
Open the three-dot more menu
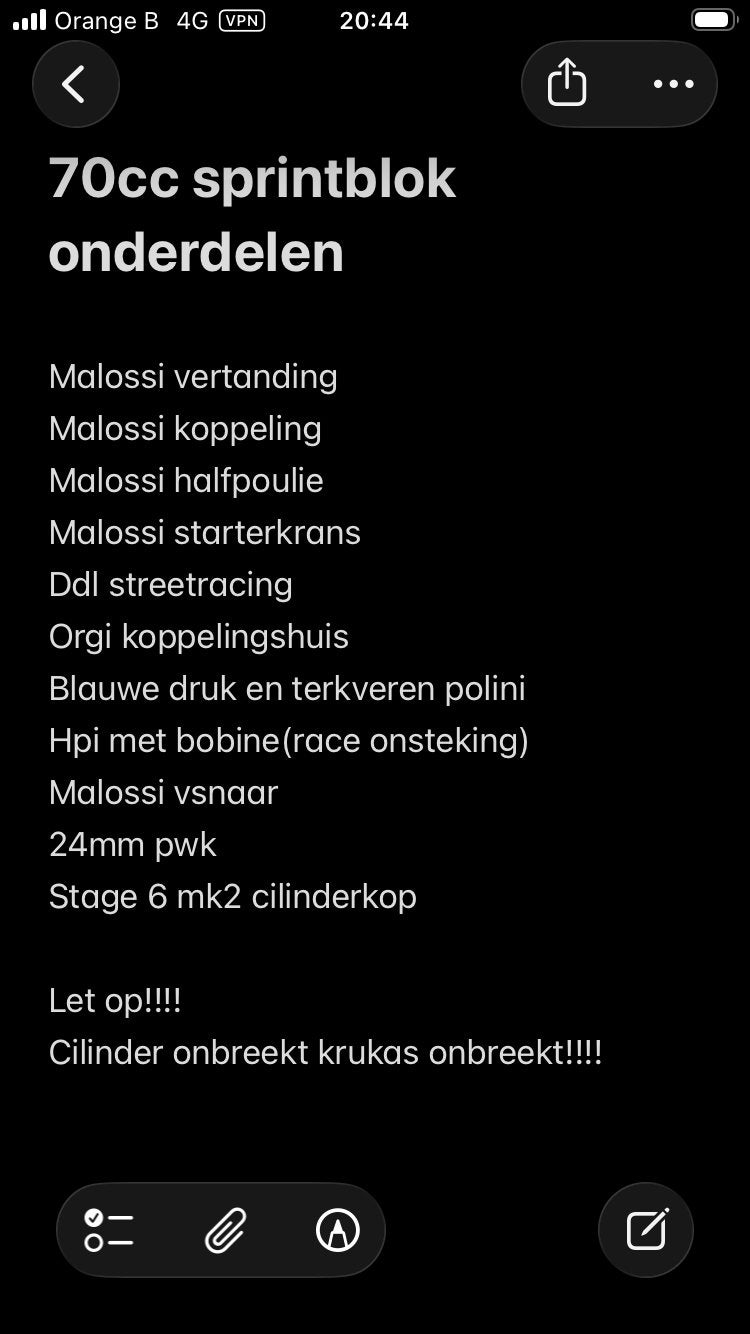pyautogui.click(x=673, y=84)
